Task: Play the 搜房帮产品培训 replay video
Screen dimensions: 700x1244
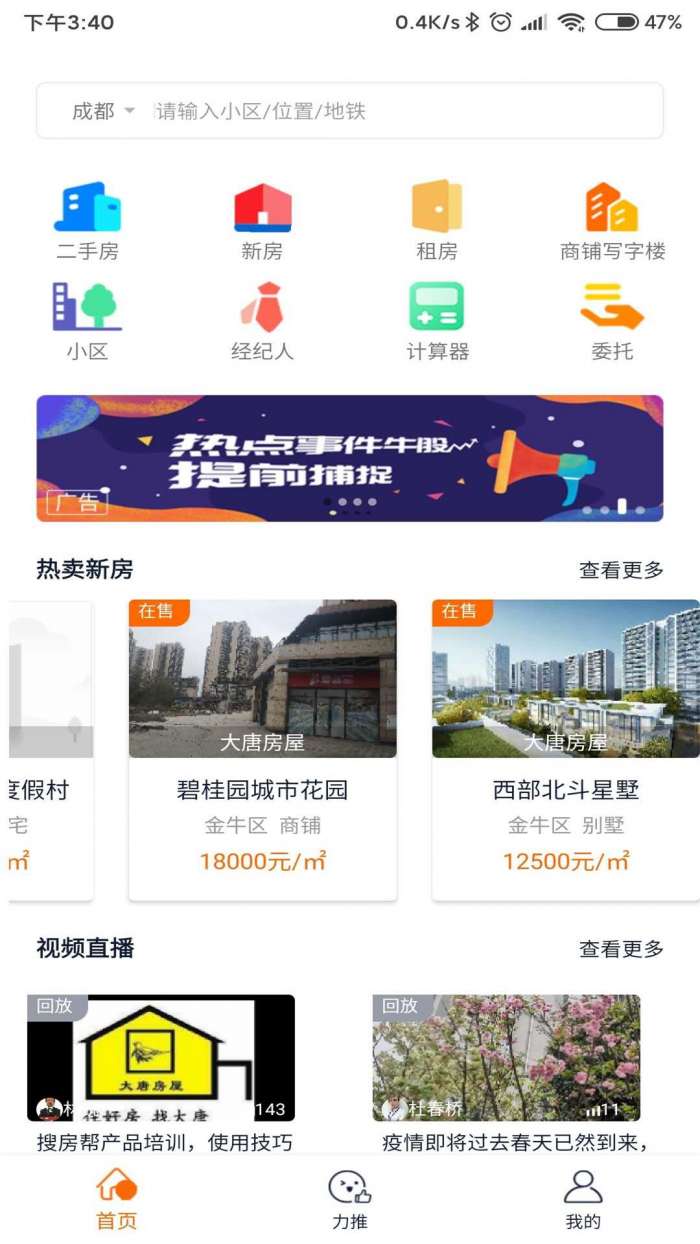Action: (161, 1057)
